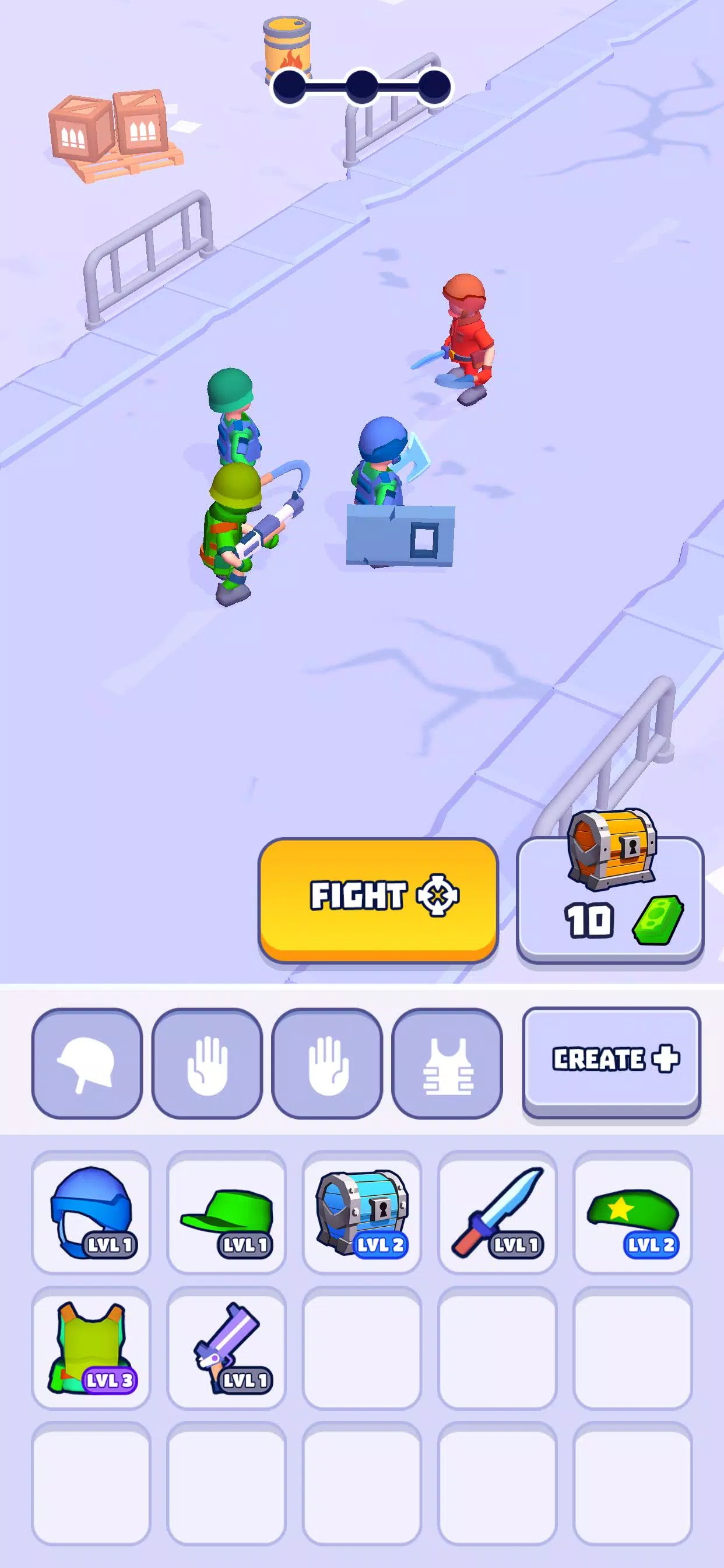The image size is (724, 1568).
Task: Choose the green vest LVL 3 item
Action: [x=92, y=1346]
